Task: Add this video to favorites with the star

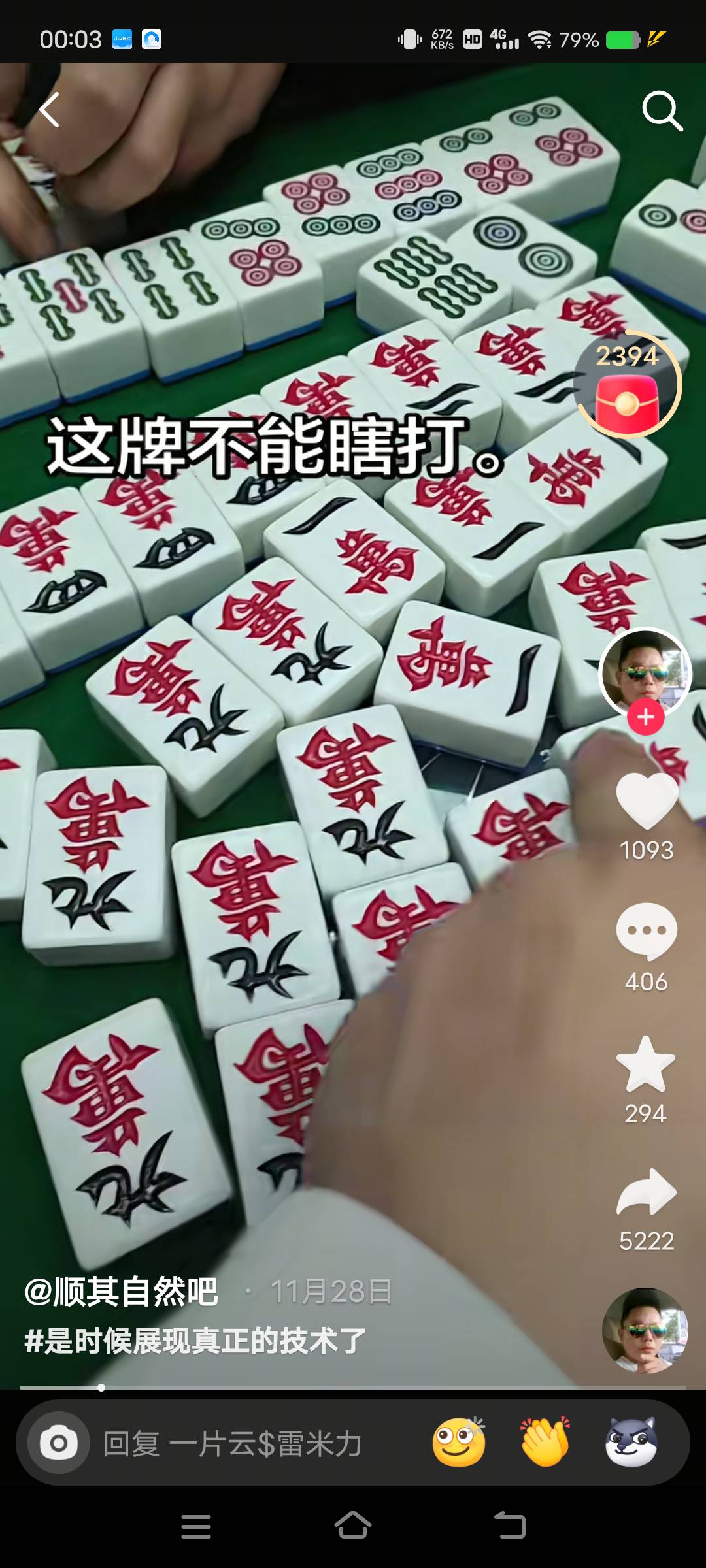Action: (x=646, y=1065)
